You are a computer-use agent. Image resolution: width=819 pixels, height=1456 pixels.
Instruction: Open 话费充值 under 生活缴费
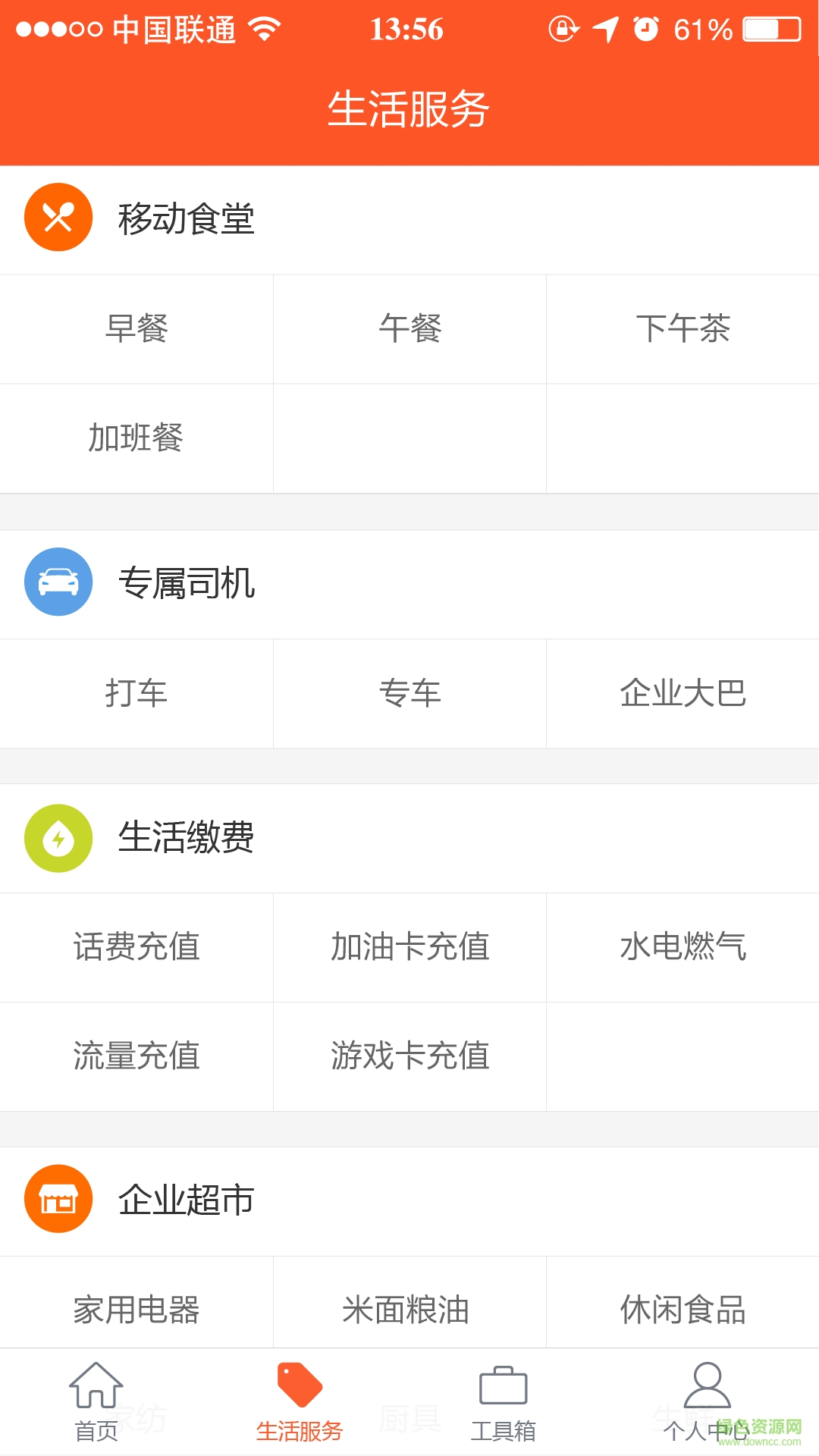click(136, 948)
